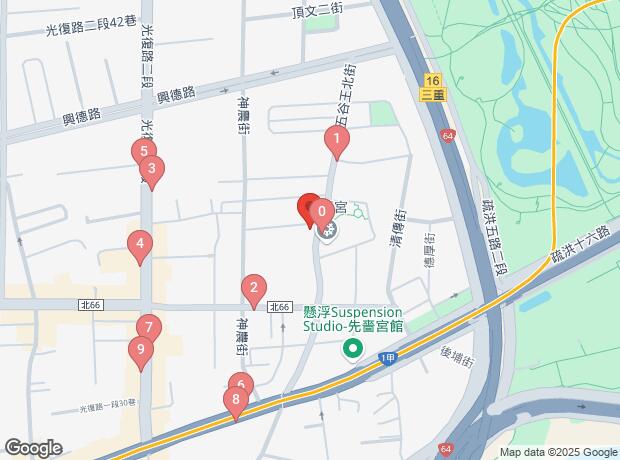Select marker 5 near 光復路
This screenshot has height=460, width=620.
(143, 152)
